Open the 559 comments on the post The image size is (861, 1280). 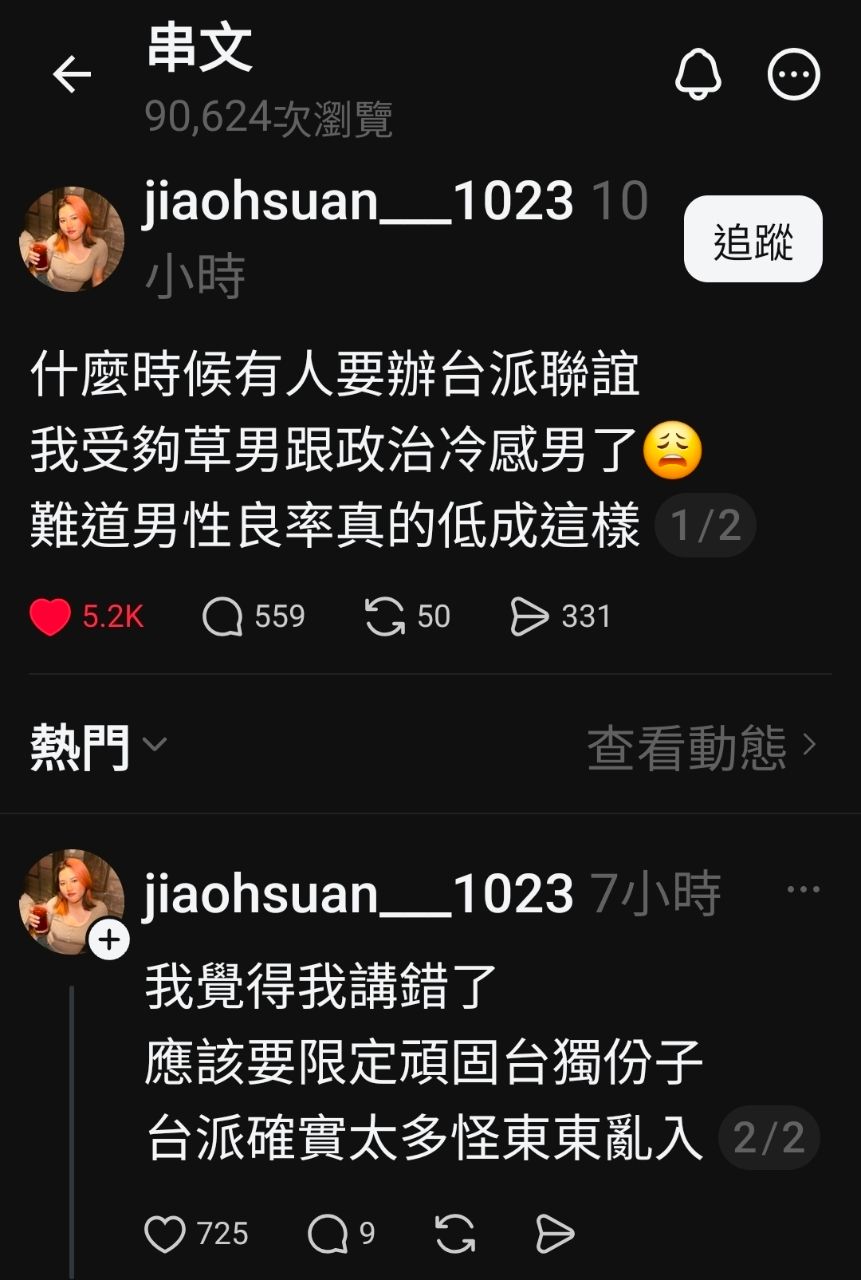pos(222,617)
